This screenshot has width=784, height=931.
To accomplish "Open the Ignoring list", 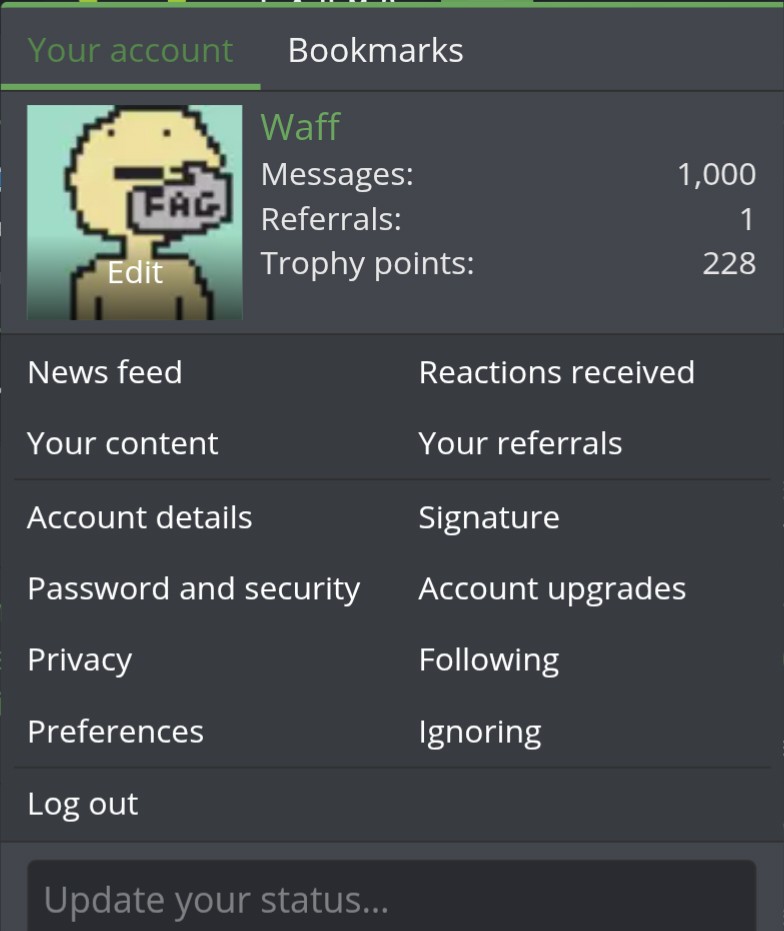I will [x=480, y=732].
